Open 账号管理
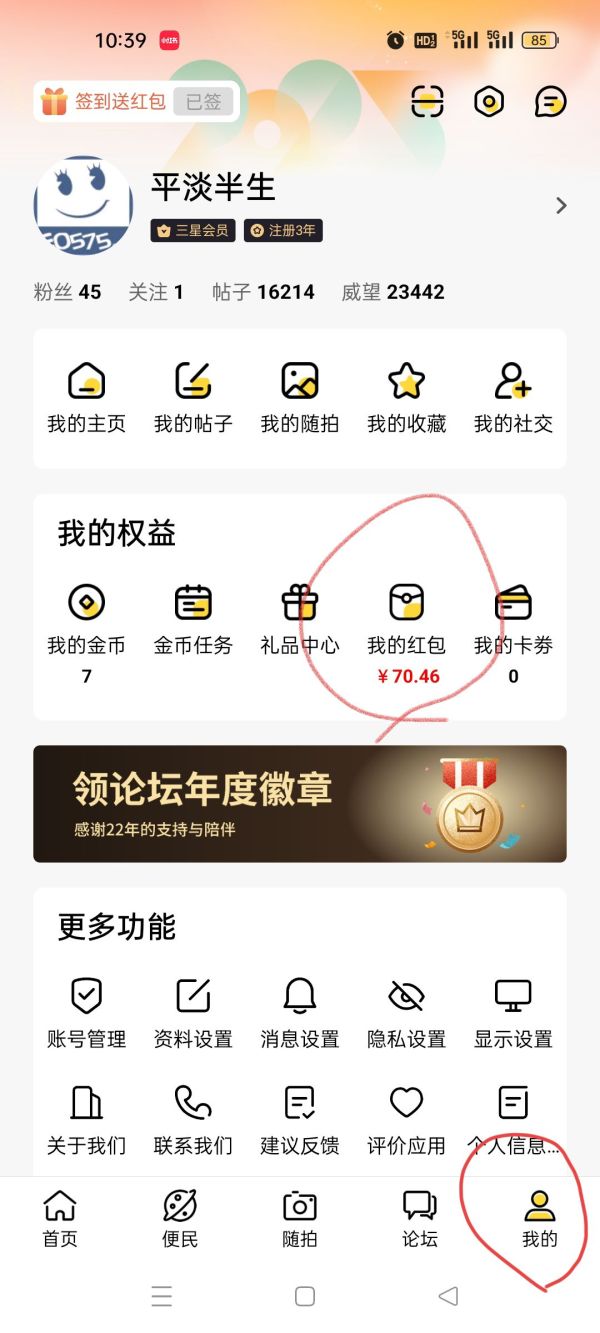The image size is (600, 1333). click(x=86, y=1013)
